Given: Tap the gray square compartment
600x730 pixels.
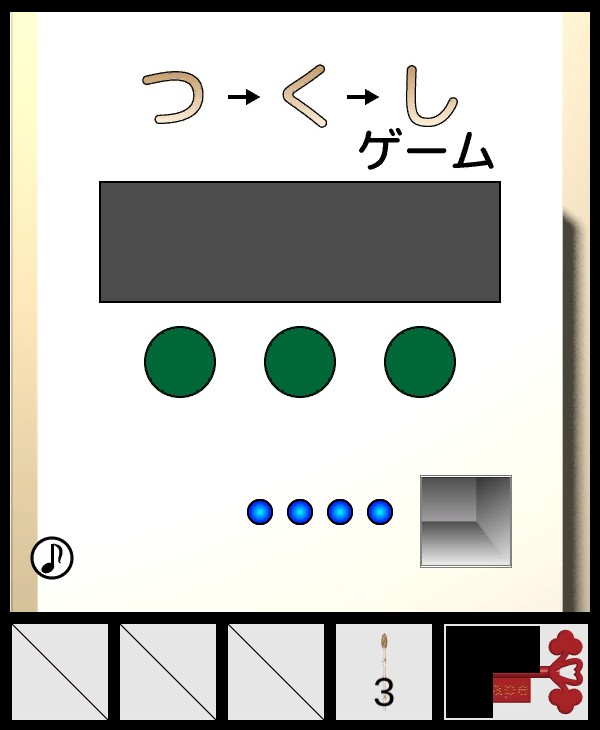Looking at the screenshot, I should [466, 521].
